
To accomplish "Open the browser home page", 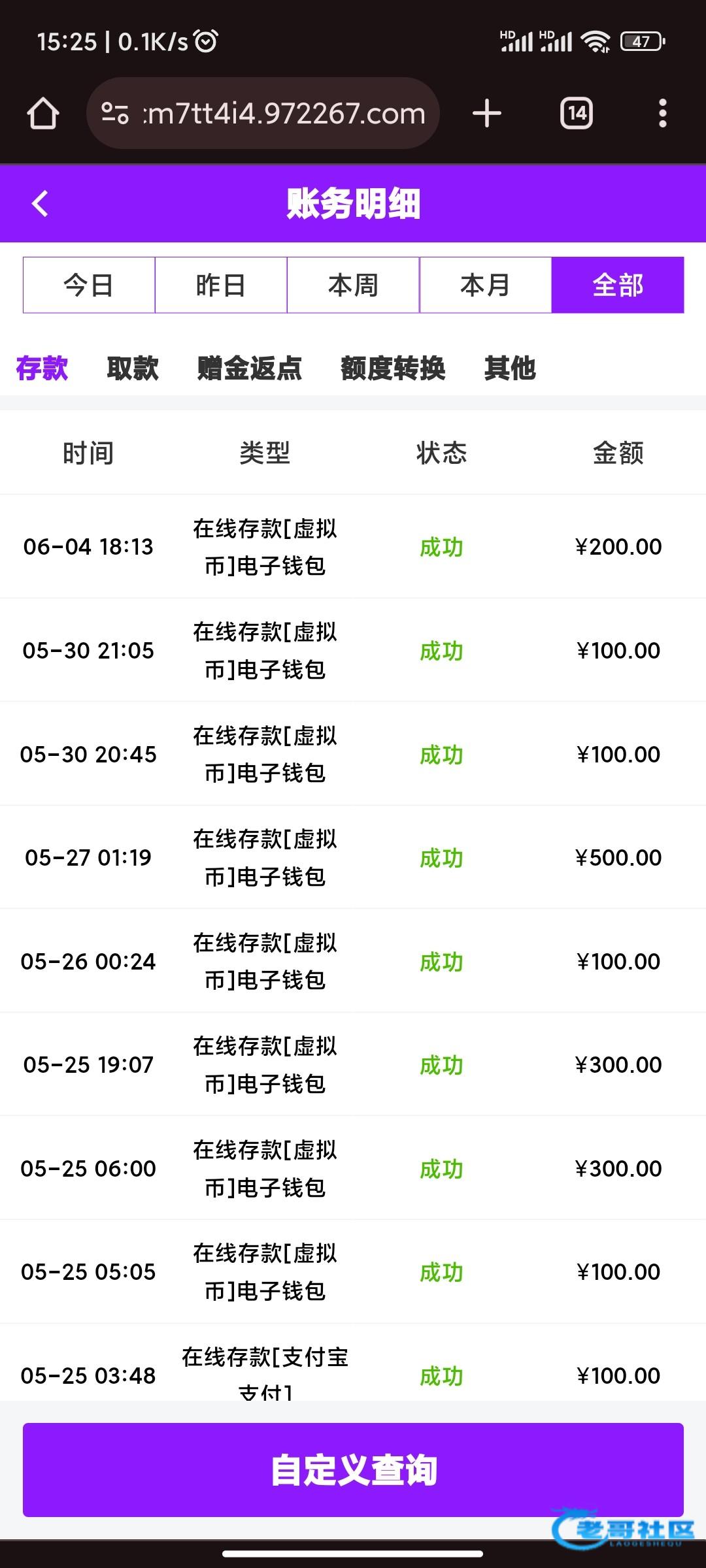I will 43,114.
